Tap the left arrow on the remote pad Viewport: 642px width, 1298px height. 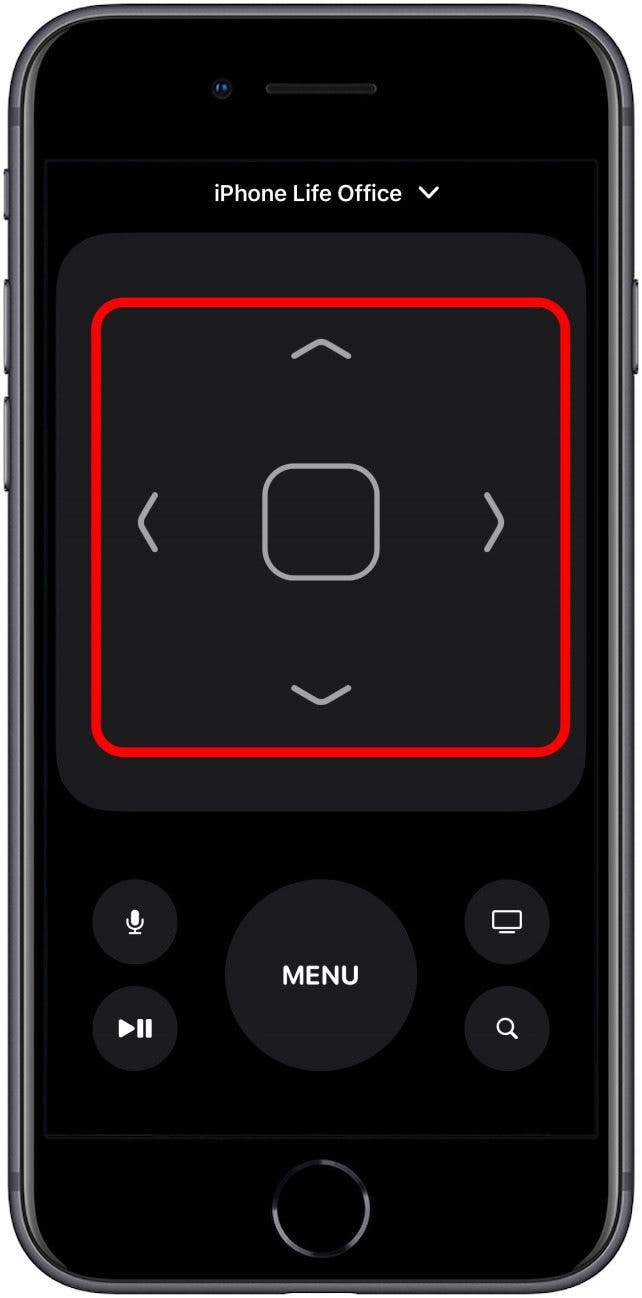[147, 521]
